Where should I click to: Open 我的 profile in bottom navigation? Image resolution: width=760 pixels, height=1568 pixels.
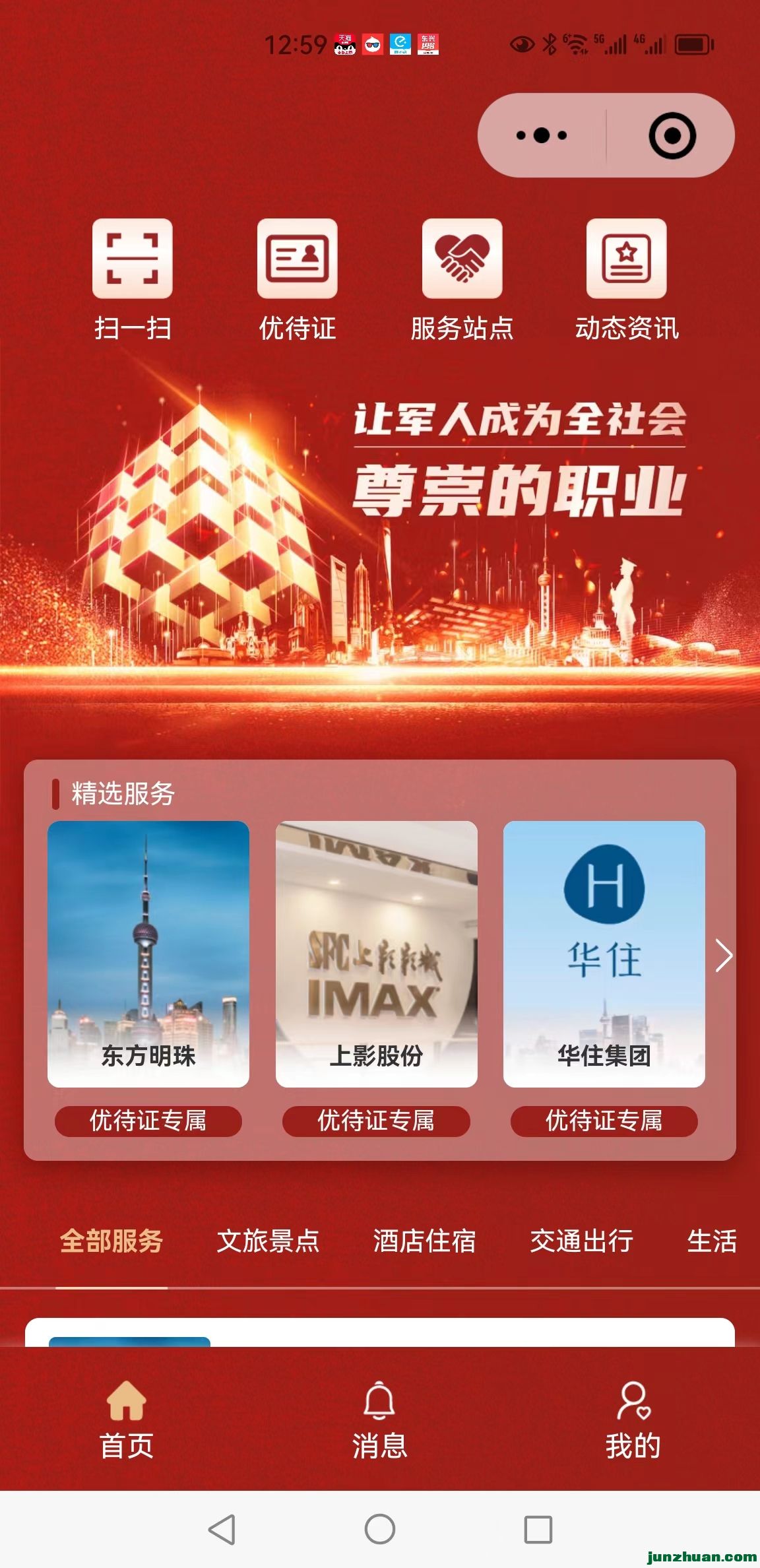pyautogui.click(x=633, y=1420)
